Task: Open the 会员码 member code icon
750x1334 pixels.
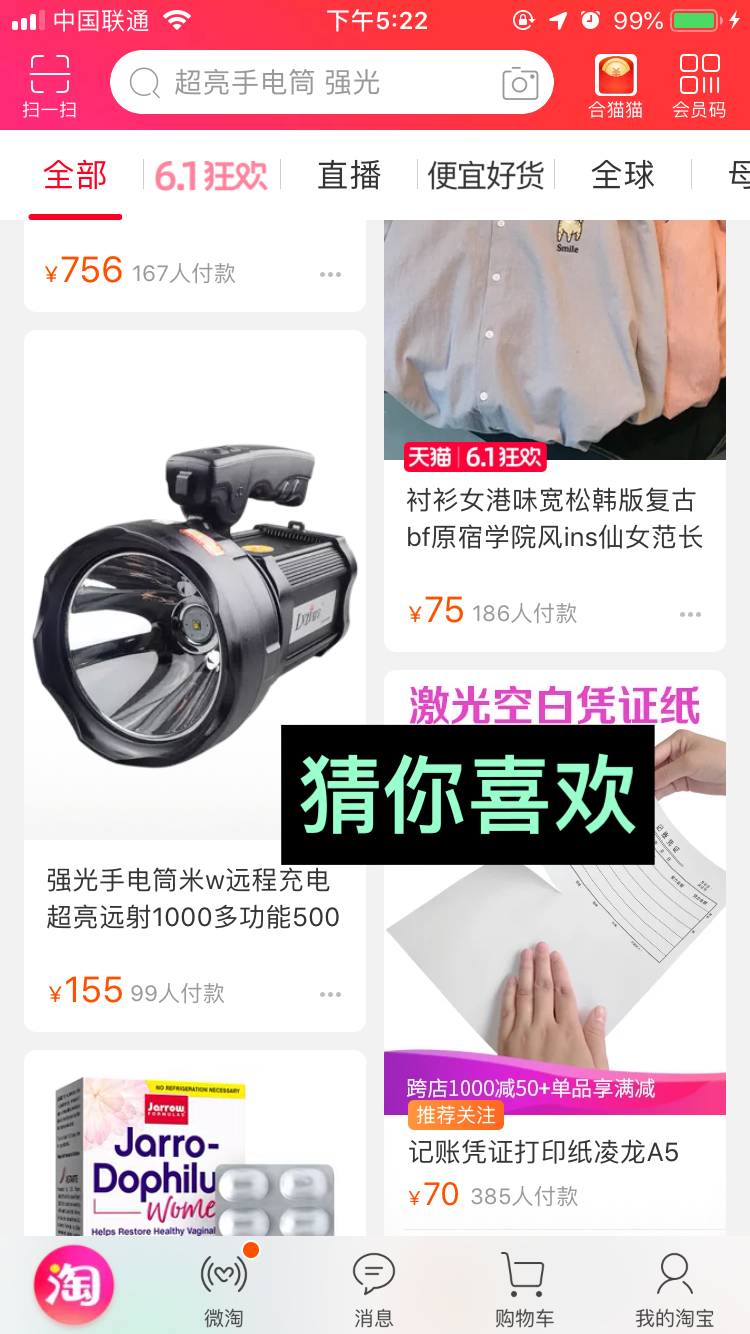Action: [700, 82]
